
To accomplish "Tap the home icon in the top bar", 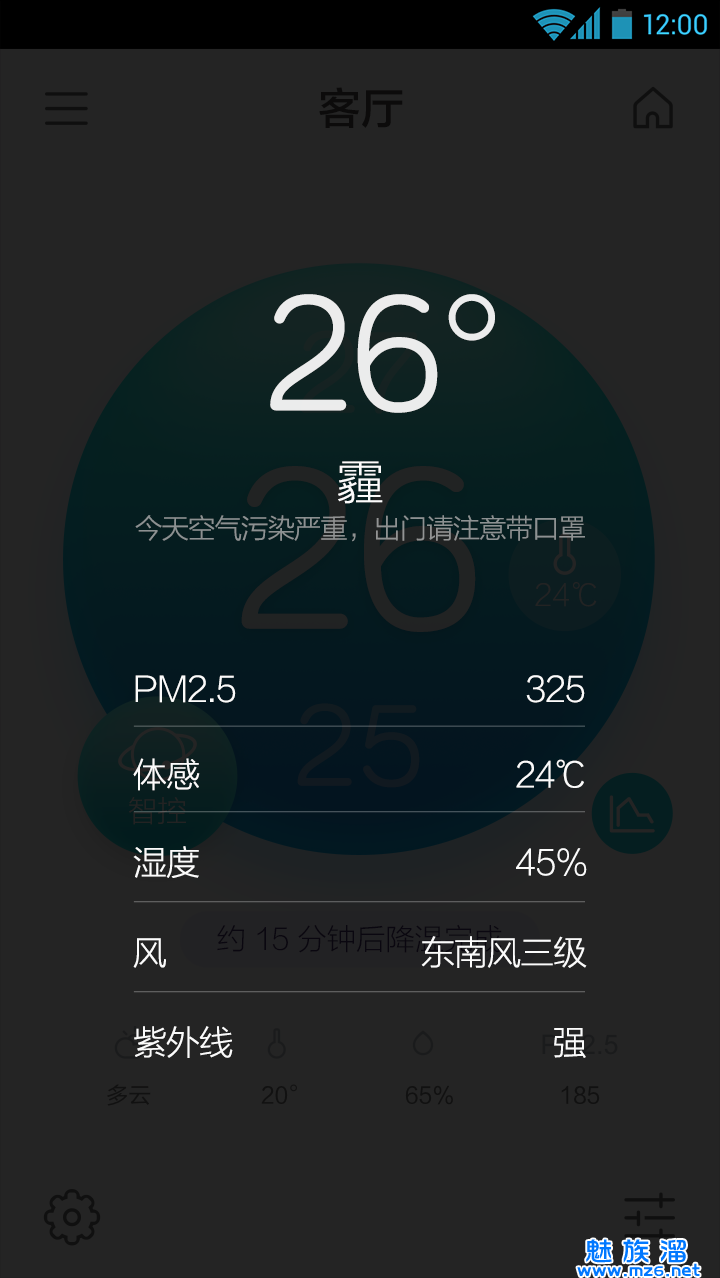I will tap(653, 108).
